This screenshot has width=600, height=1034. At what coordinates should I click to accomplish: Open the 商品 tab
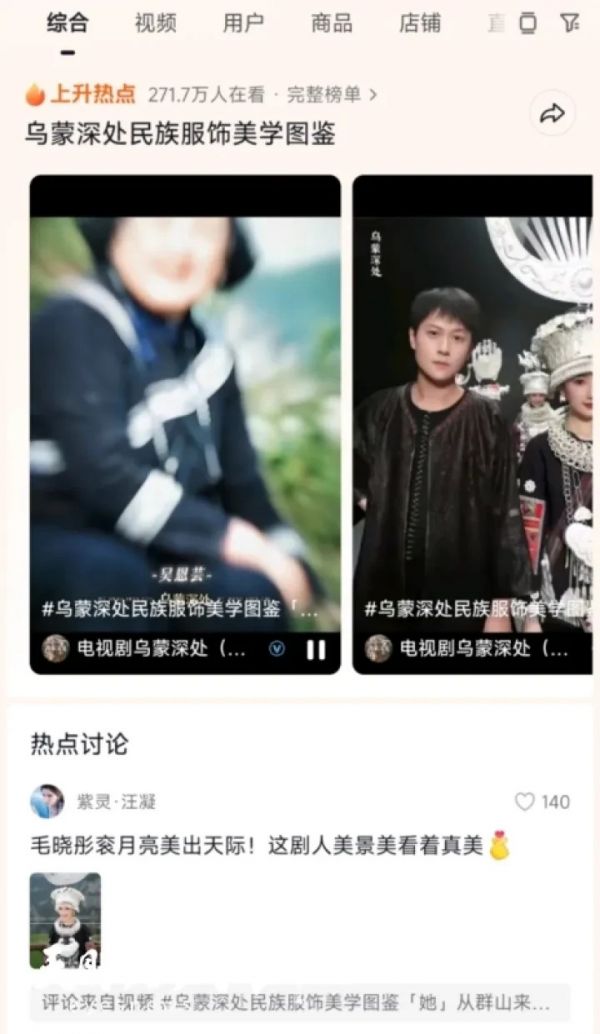pos(331,24)
